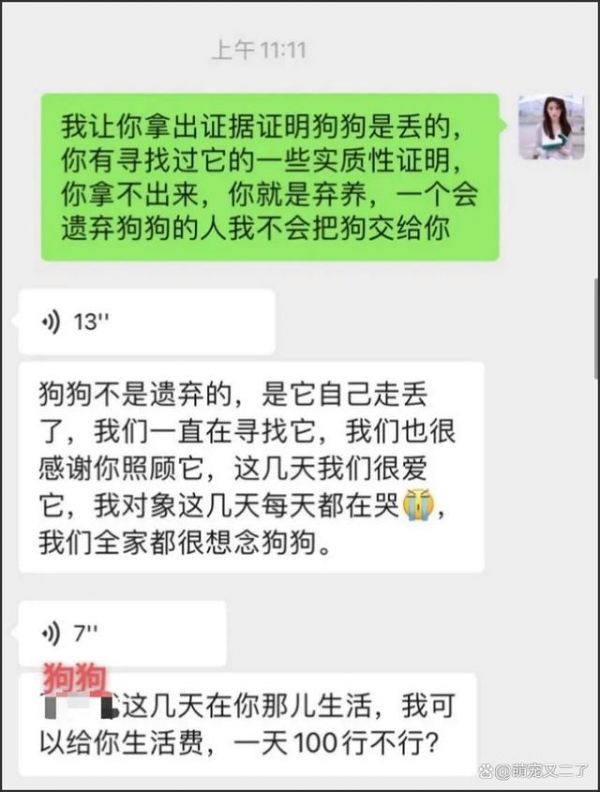
Task: Play the 13-second voice message
Action: coord(145,322)
